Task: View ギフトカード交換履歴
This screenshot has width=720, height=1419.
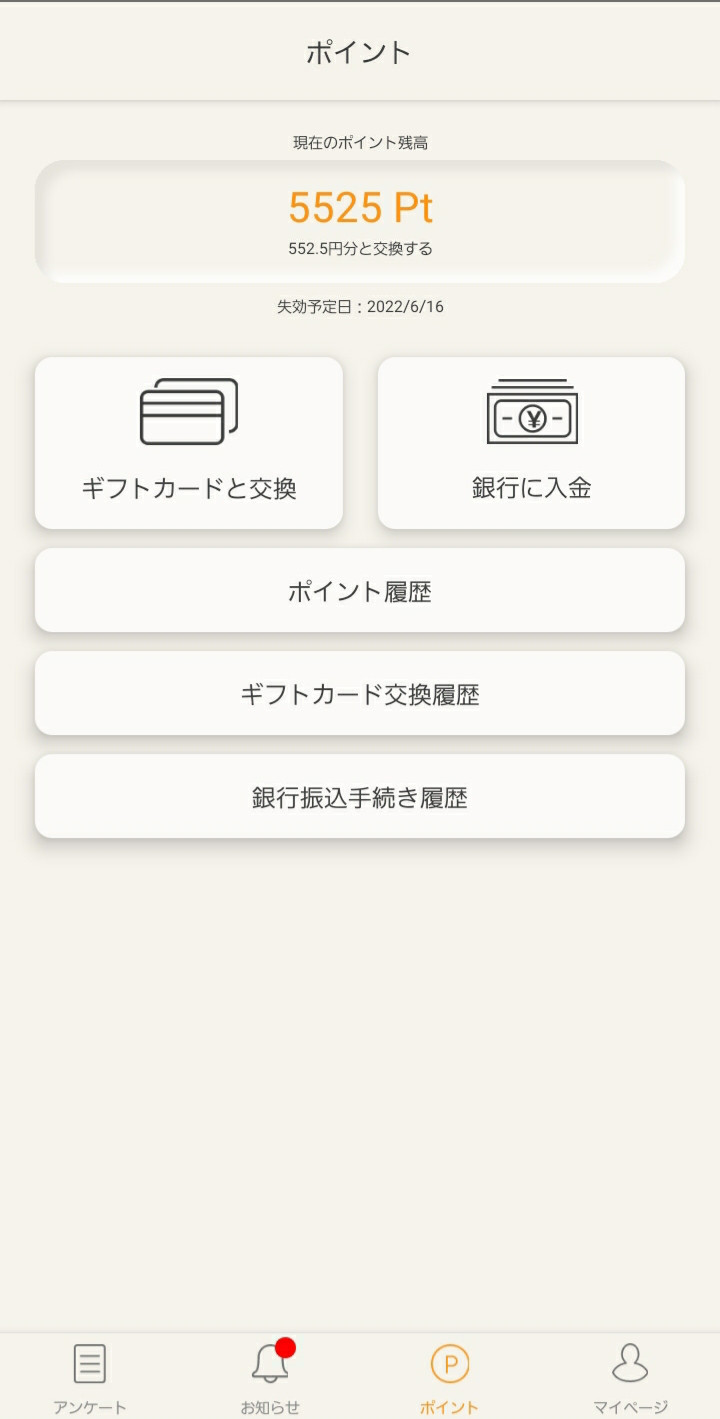Action: [360, 693]
